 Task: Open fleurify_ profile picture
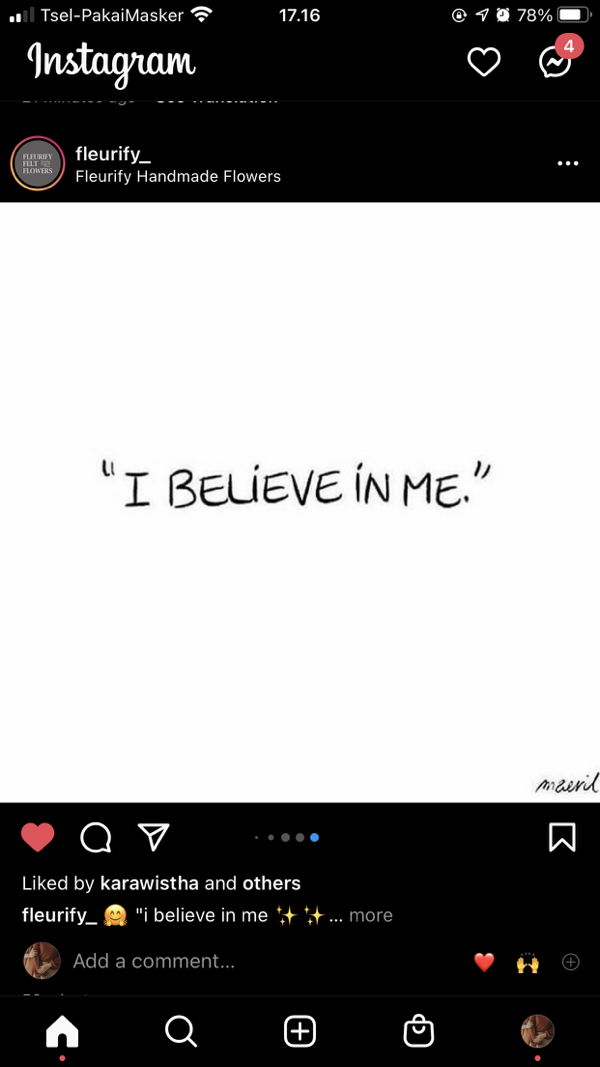click(x=37, y=164)
